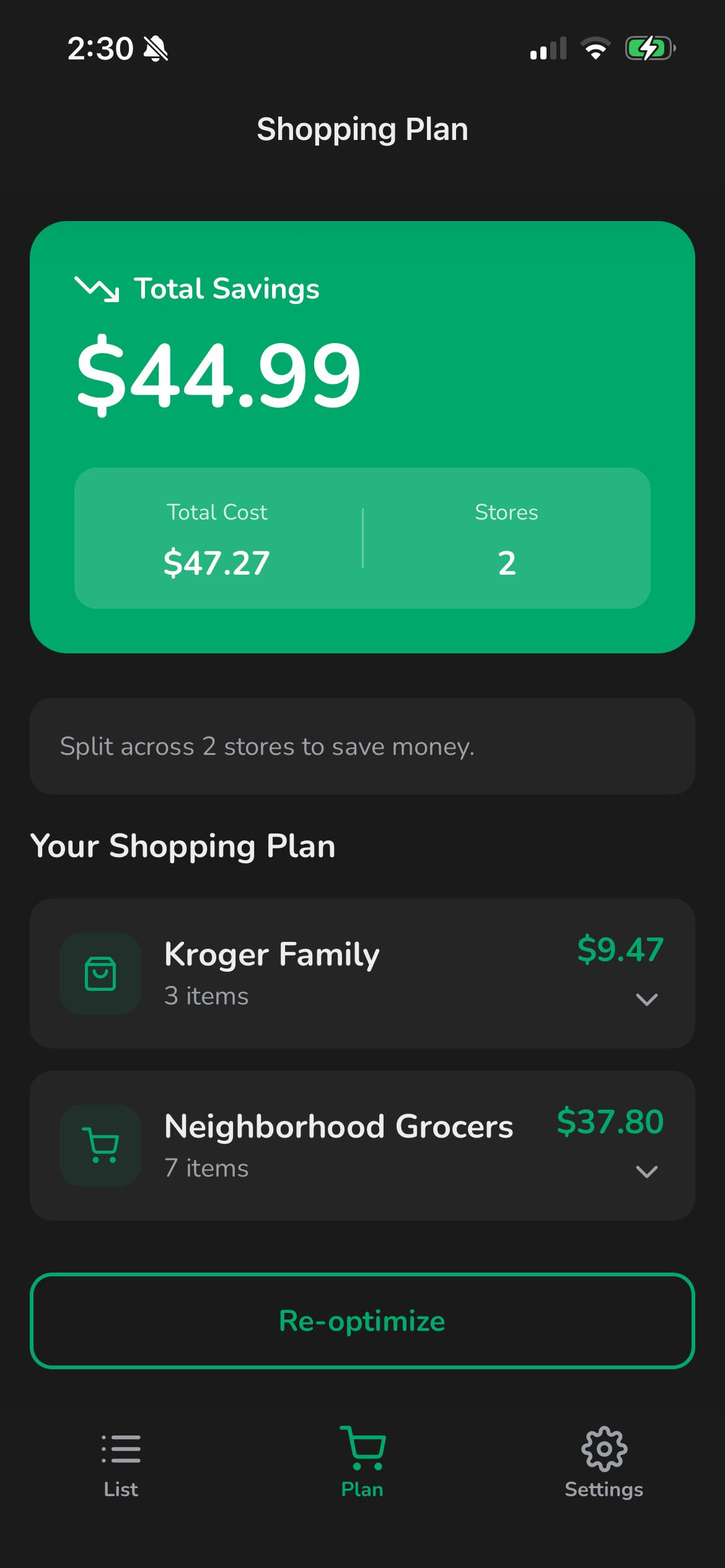725x1568 pixels.
Task: Tap the cellular signal bars
Action: pyautogui.click(x=548, y=48)
